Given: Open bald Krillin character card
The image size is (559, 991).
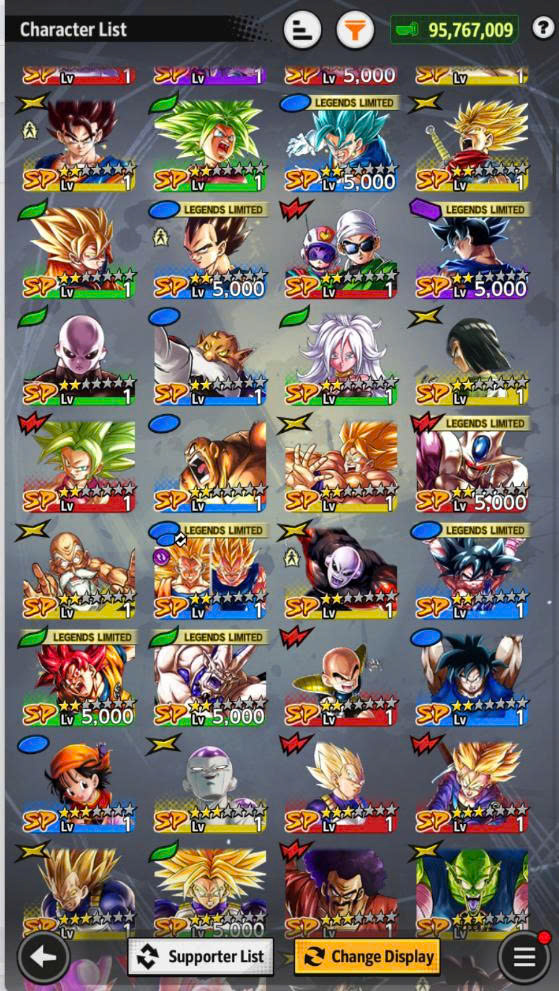Looking at the screenshot, I should coord(341,677).
